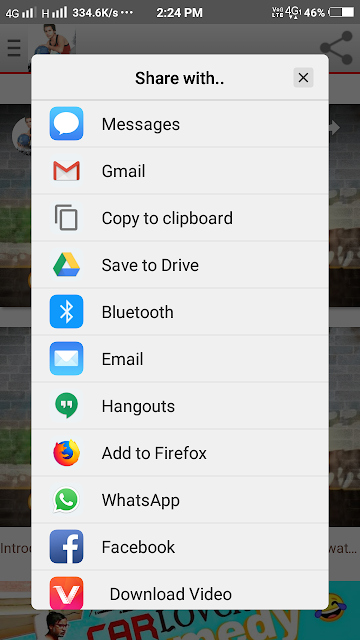Tap Save to Drive
The image size is (360, 640).
click(180, 264)
